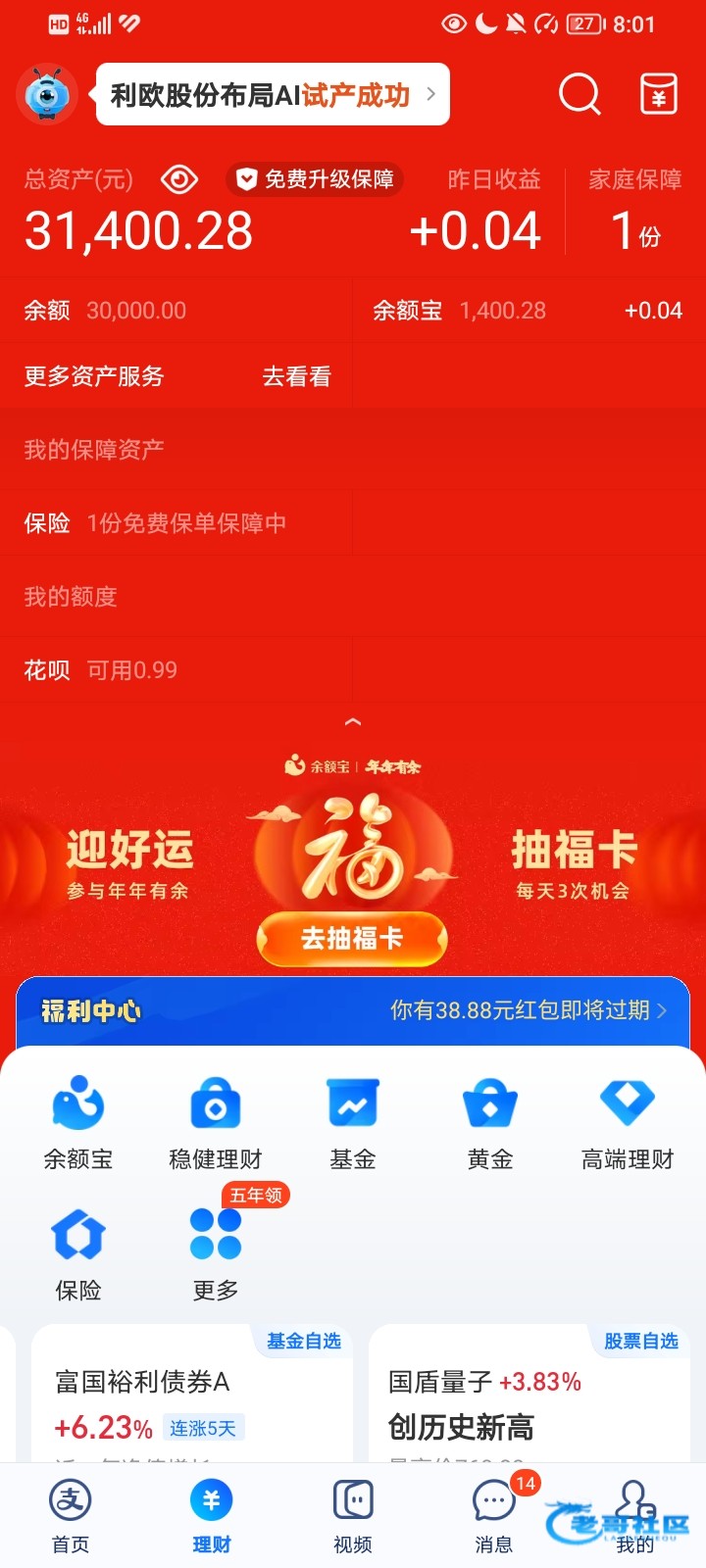This screenshot has height=1568, width=706.
Task: Tap the 去抽福卡 button
Action: 352,939
